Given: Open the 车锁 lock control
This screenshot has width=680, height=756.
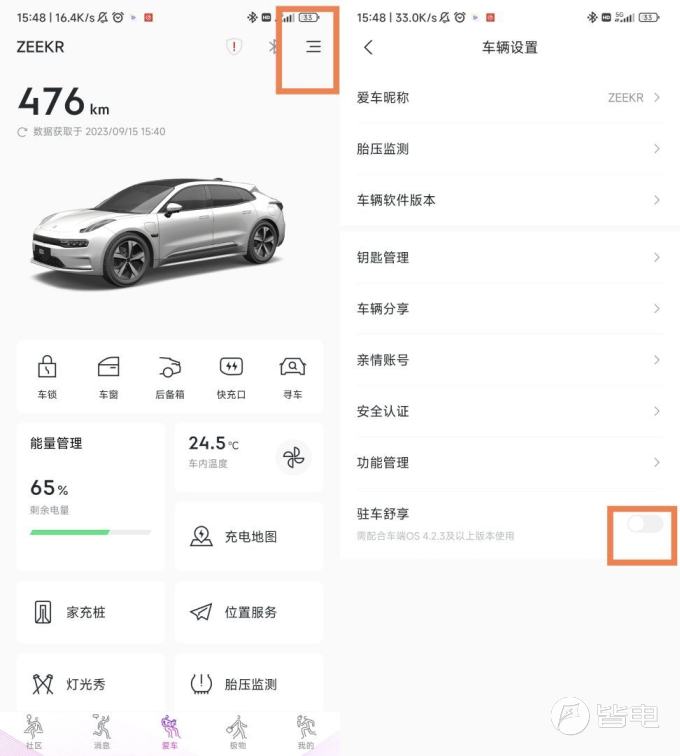Looking at the screenshot, I should point(47,377).
